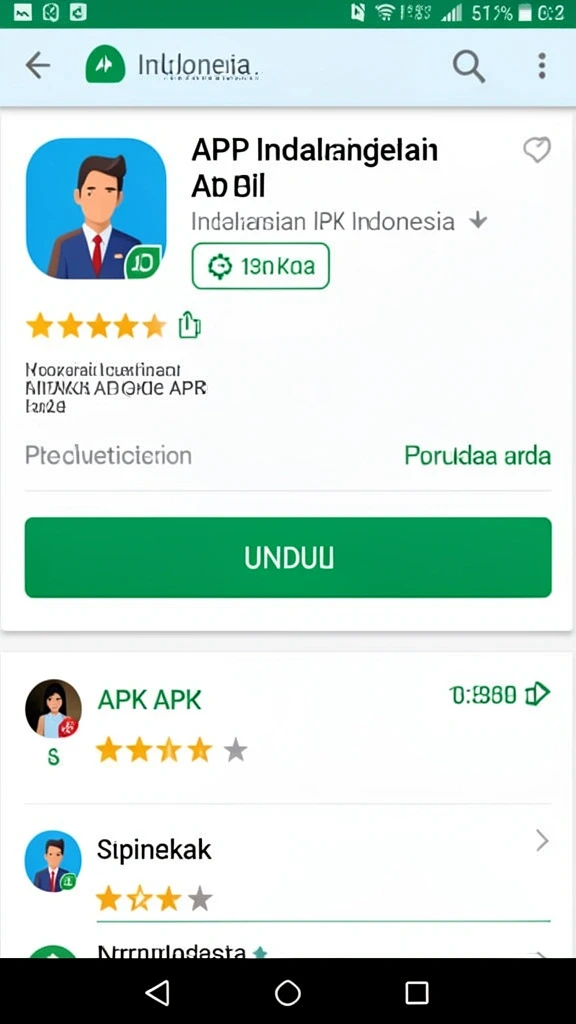Screen dimensions: 576x1024
Task: Expand the arrow next to developer name
Action: pyautogui.click(x=478, y=221)
